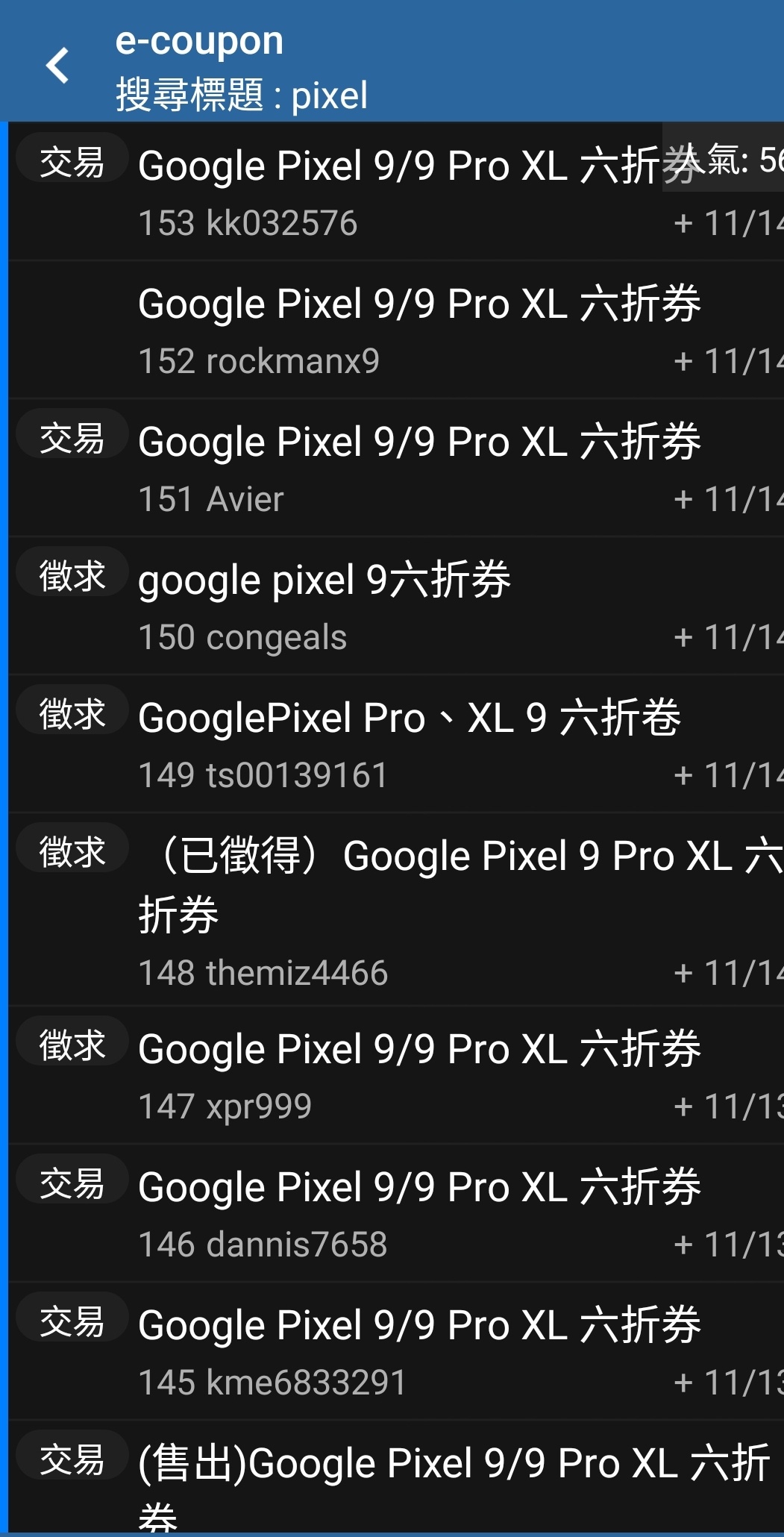Open post 153 by kk032576
784x1537 pixels.
[396, 192]
